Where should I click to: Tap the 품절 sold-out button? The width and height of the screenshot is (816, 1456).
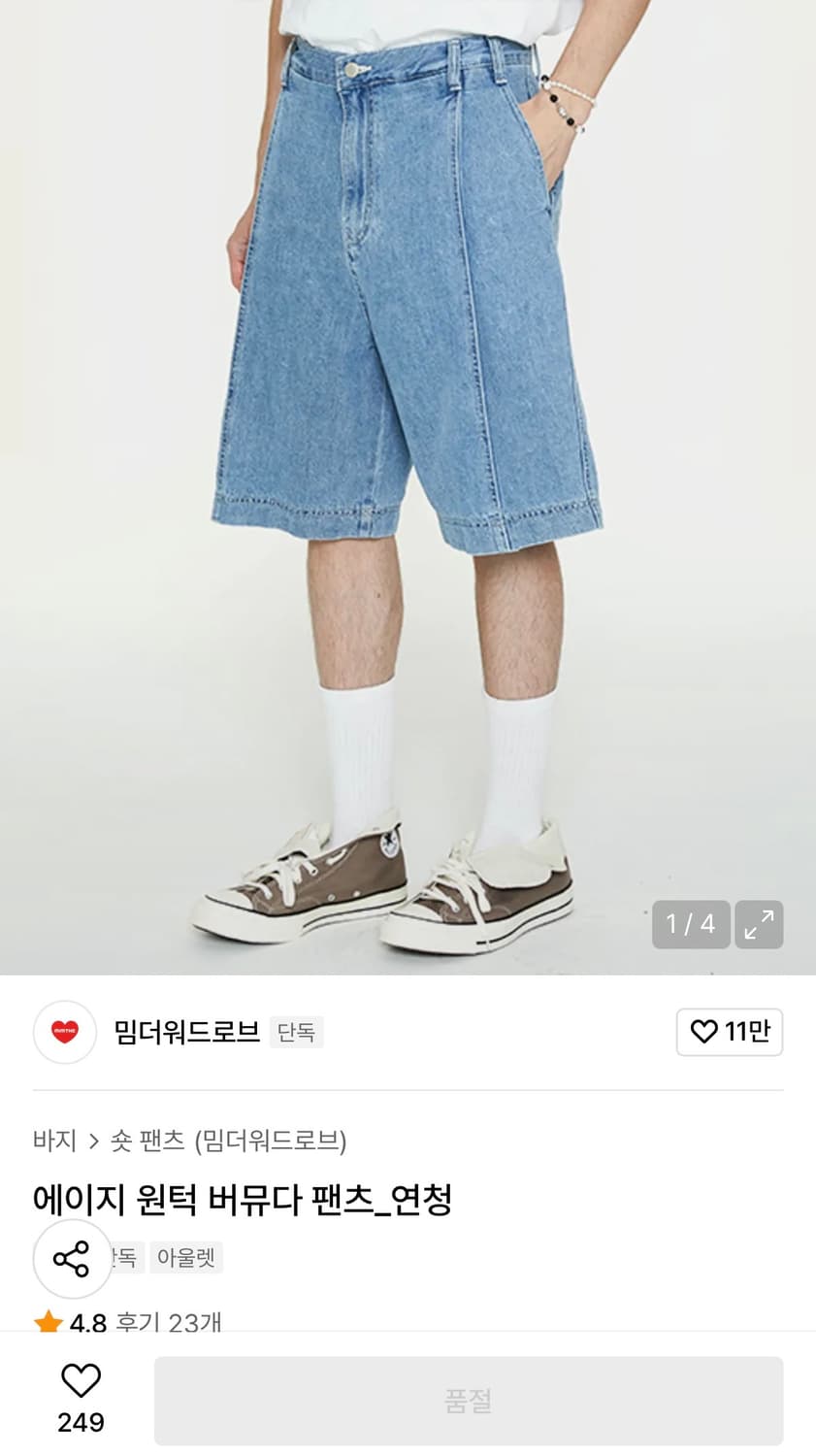[470, 1400]
